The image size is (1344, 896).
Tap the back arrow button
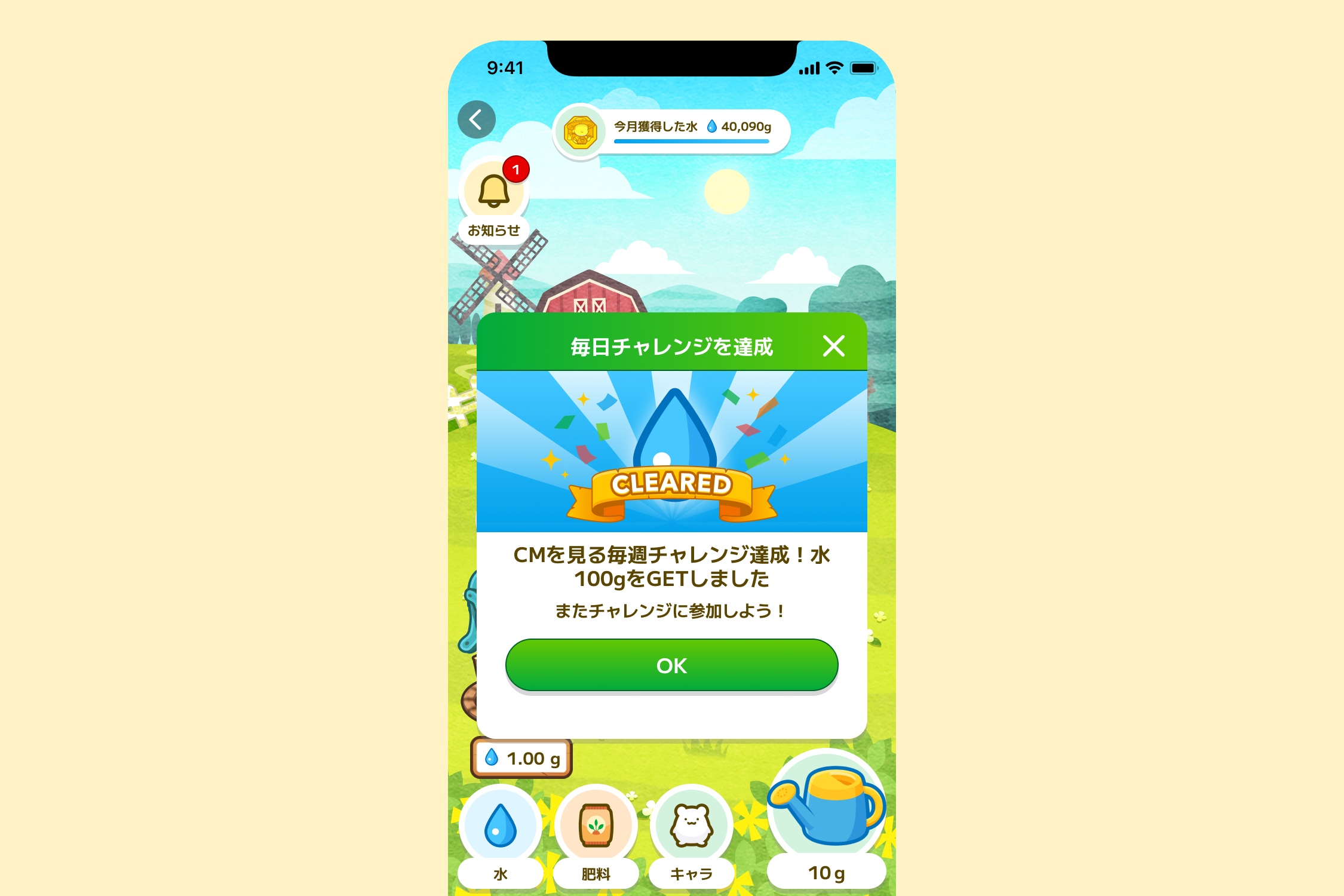[x=476, y=119]
